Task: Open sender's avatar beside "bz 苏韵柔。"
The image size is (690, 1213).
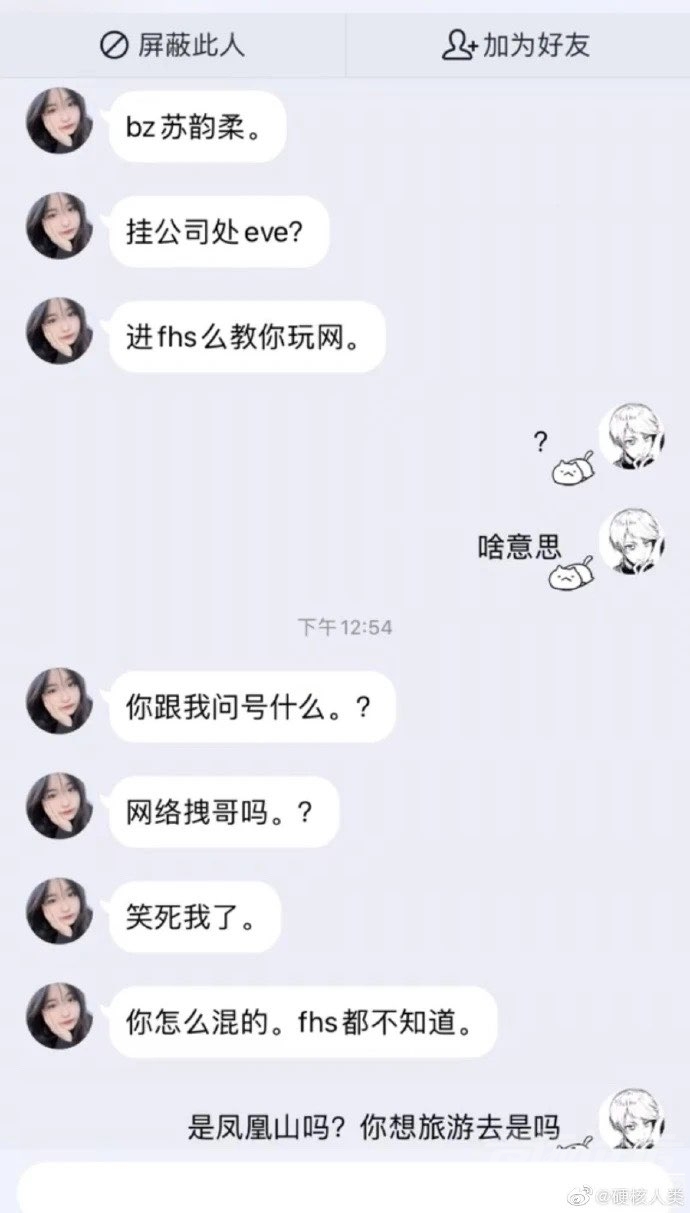Action: pyautogui.click(x=60, y=121)
